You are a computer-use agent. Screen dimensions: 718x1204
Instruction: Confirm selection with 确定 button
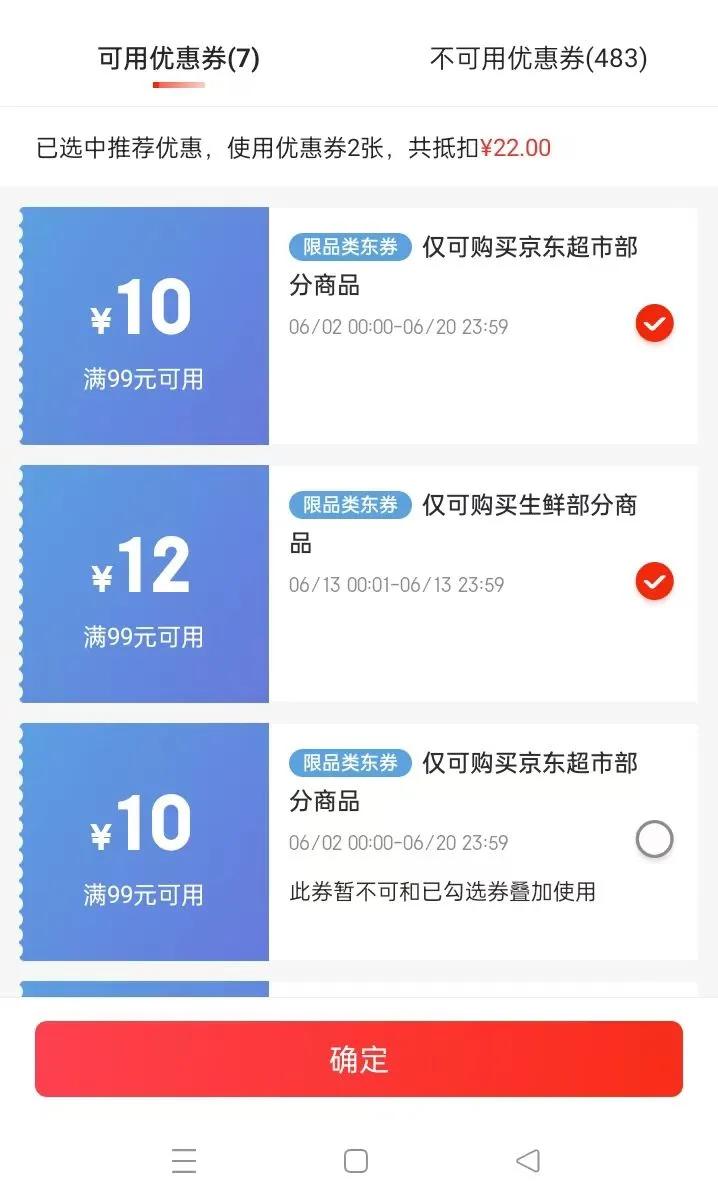pos(359,1059)
